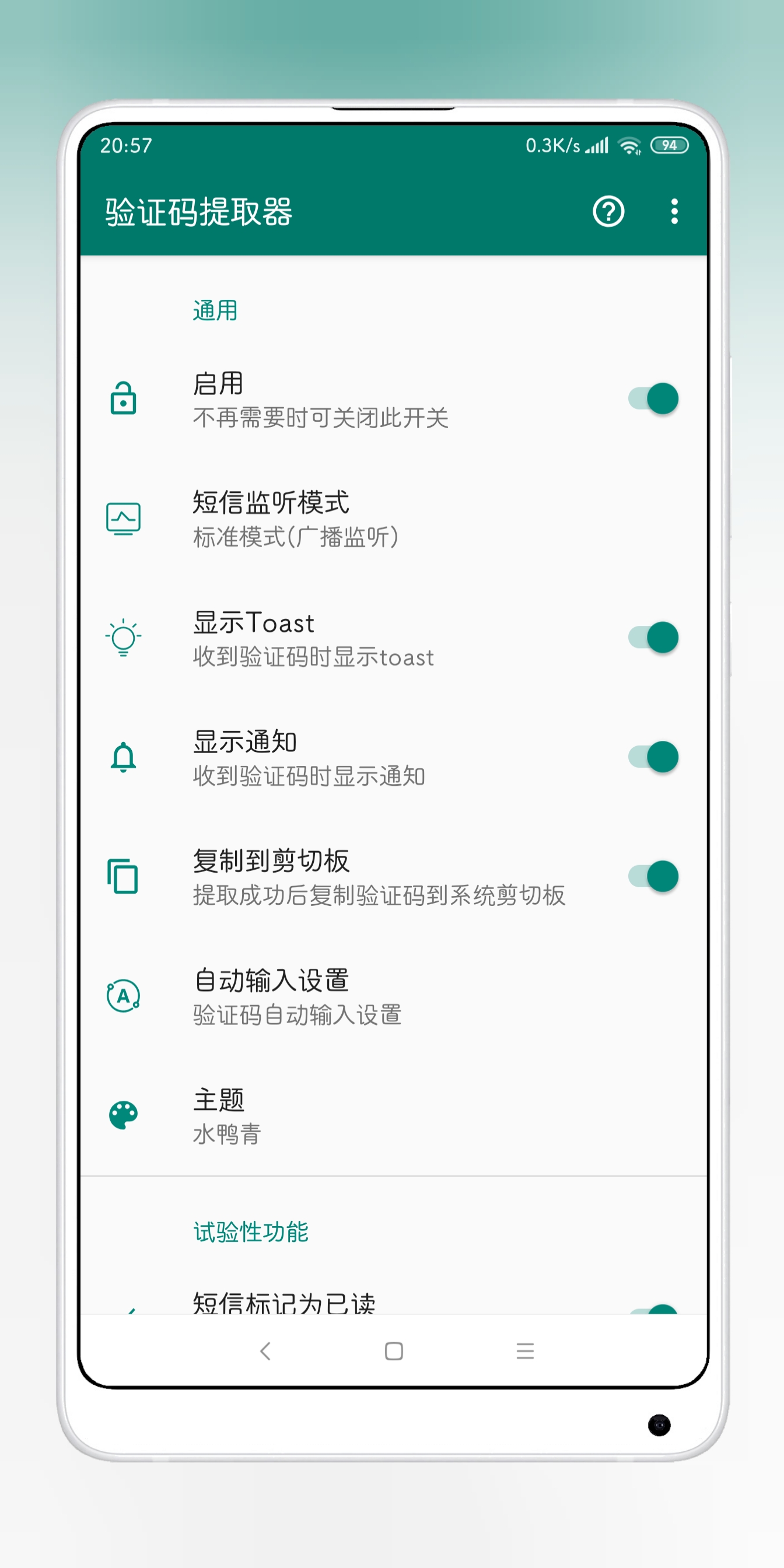Open the help question mark icon
784x1568 pixels.
[x=608, y=212]
